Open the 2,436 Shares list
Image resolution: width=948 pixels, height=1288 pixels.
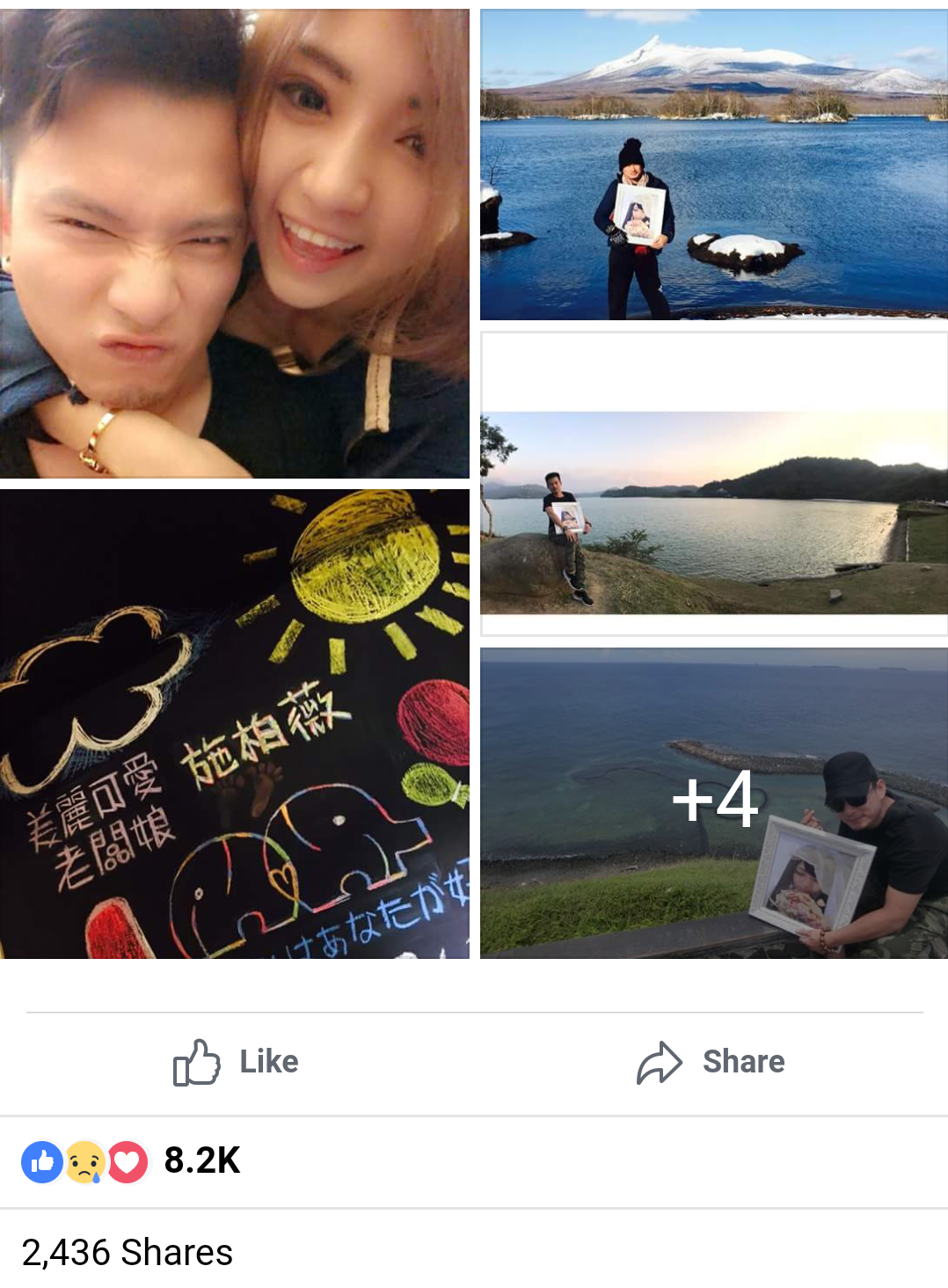128,1252
